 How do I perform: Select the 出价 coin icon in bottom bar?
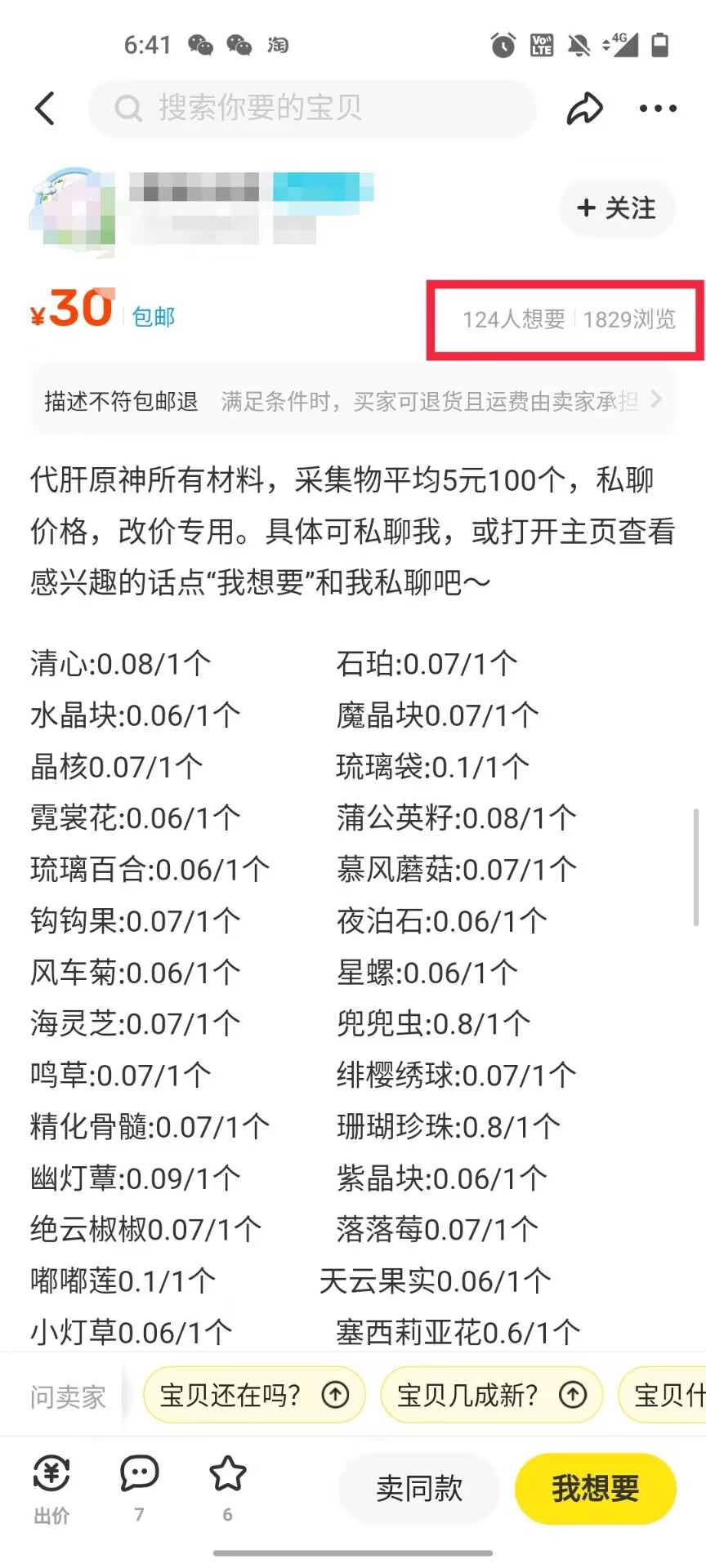tap(51, 1475)
